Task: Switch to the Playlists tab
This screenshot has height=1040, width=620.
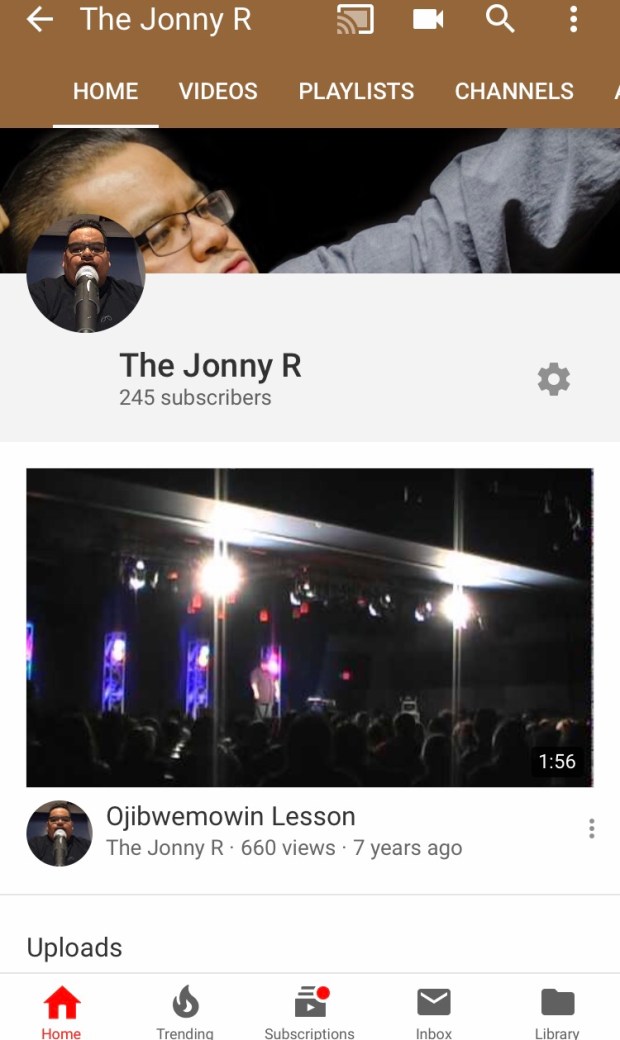Action: coord(356,91)
